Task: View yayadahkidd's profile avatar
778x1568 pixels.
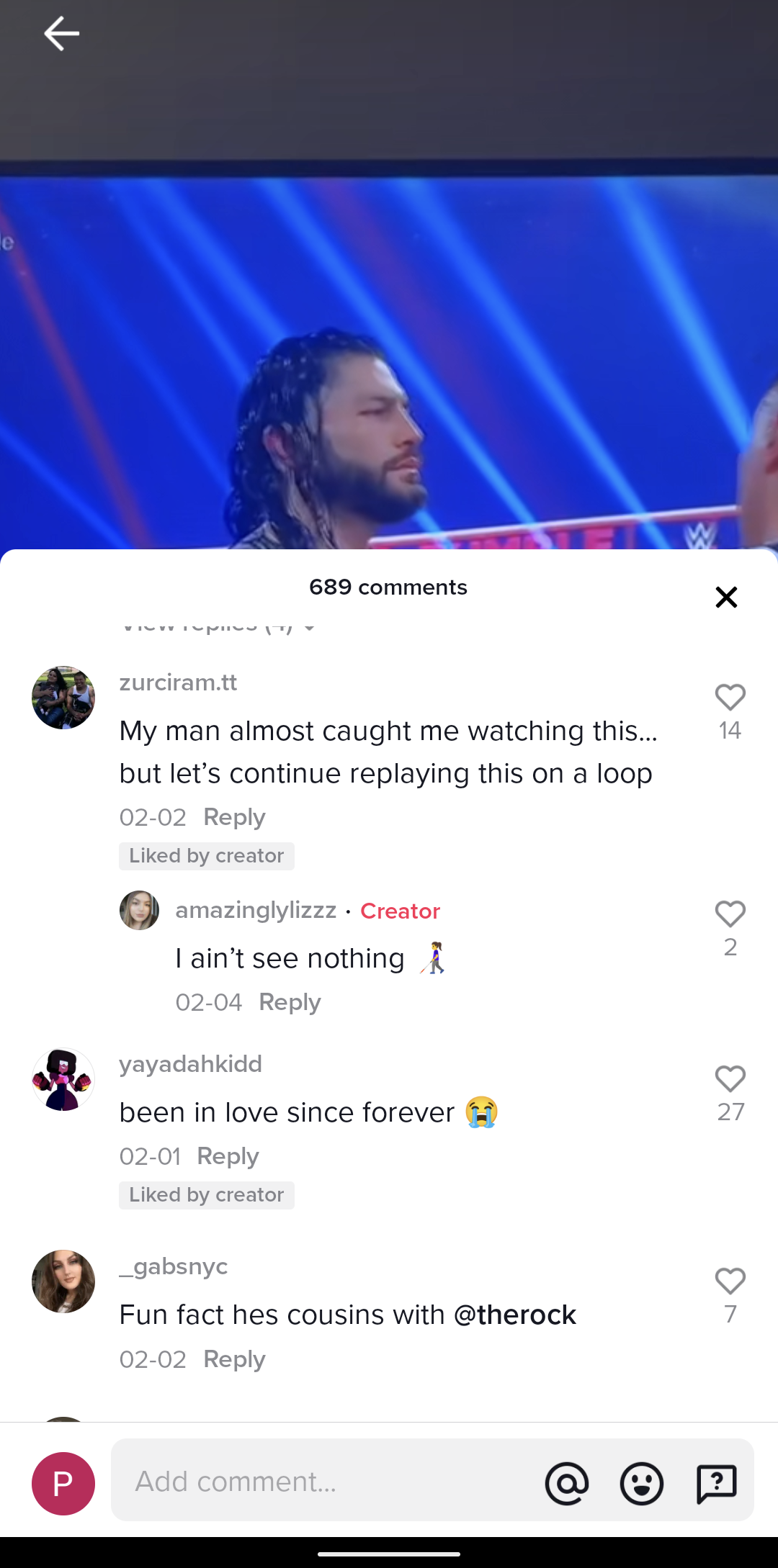Action: coord(63,1079)
